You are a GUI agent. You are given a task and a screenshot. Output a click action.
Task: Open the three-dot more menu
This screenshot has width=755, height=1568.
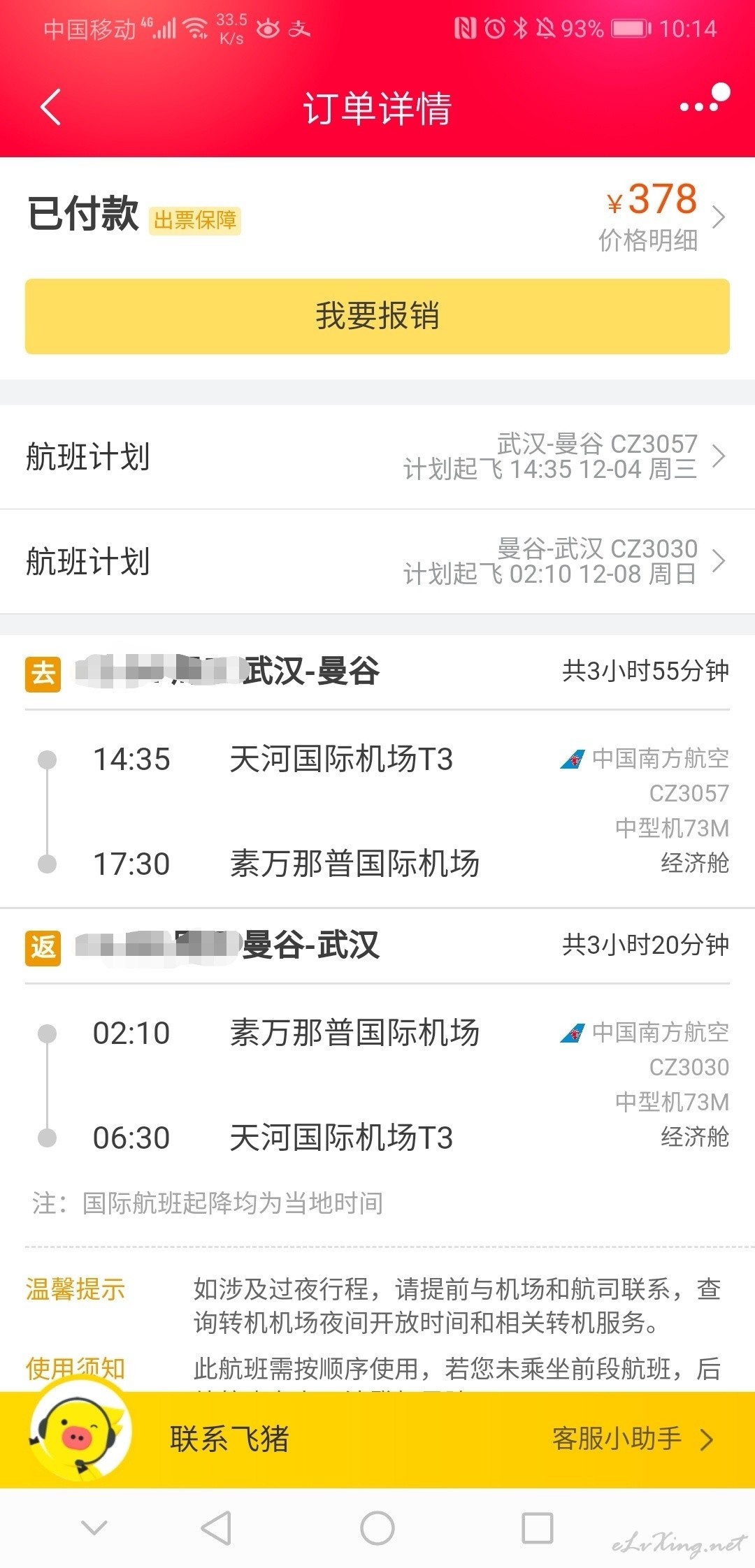[x=703, y=103]
